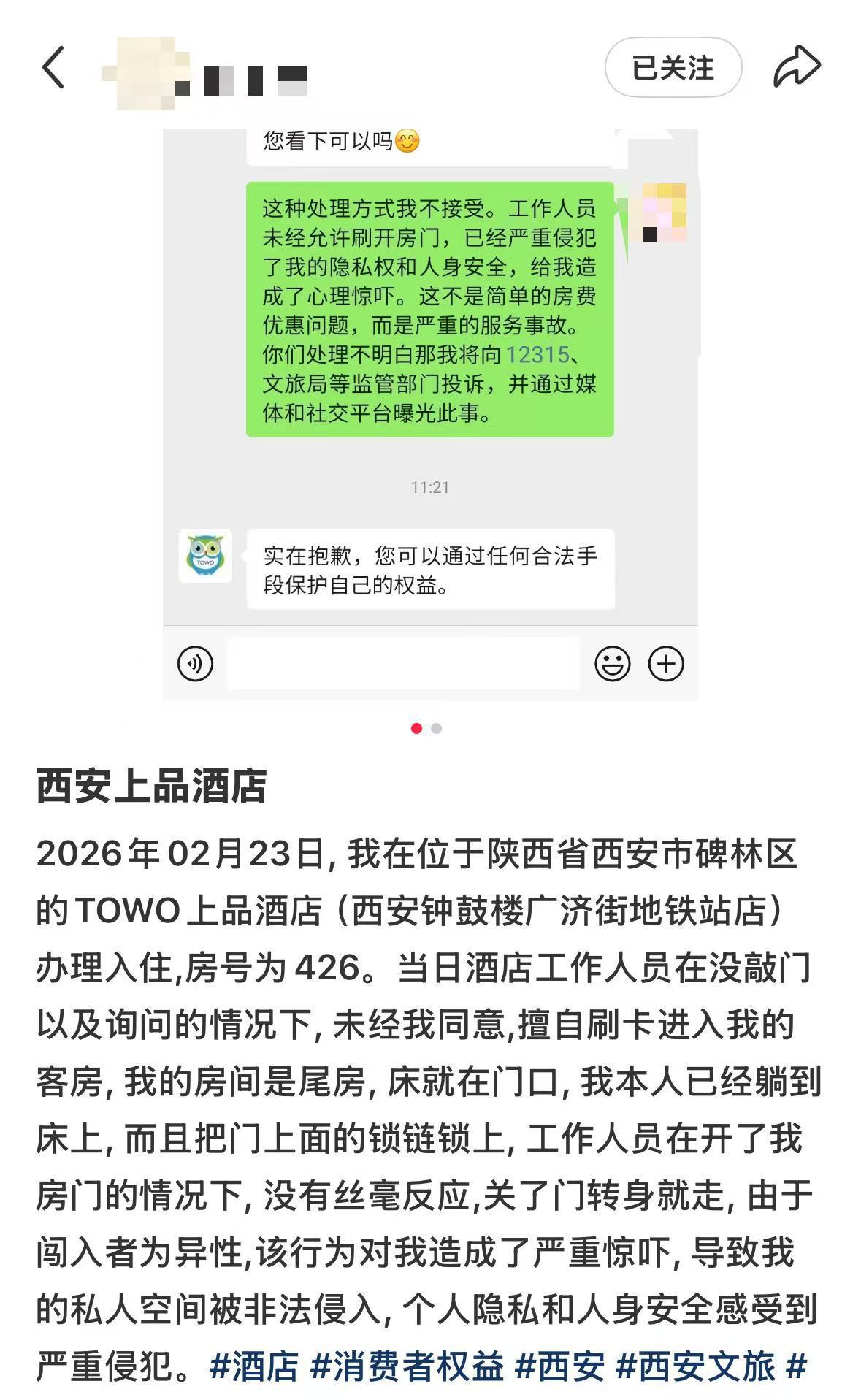
Task: Tap the image page indicator dots
Action: coord(426,728)
